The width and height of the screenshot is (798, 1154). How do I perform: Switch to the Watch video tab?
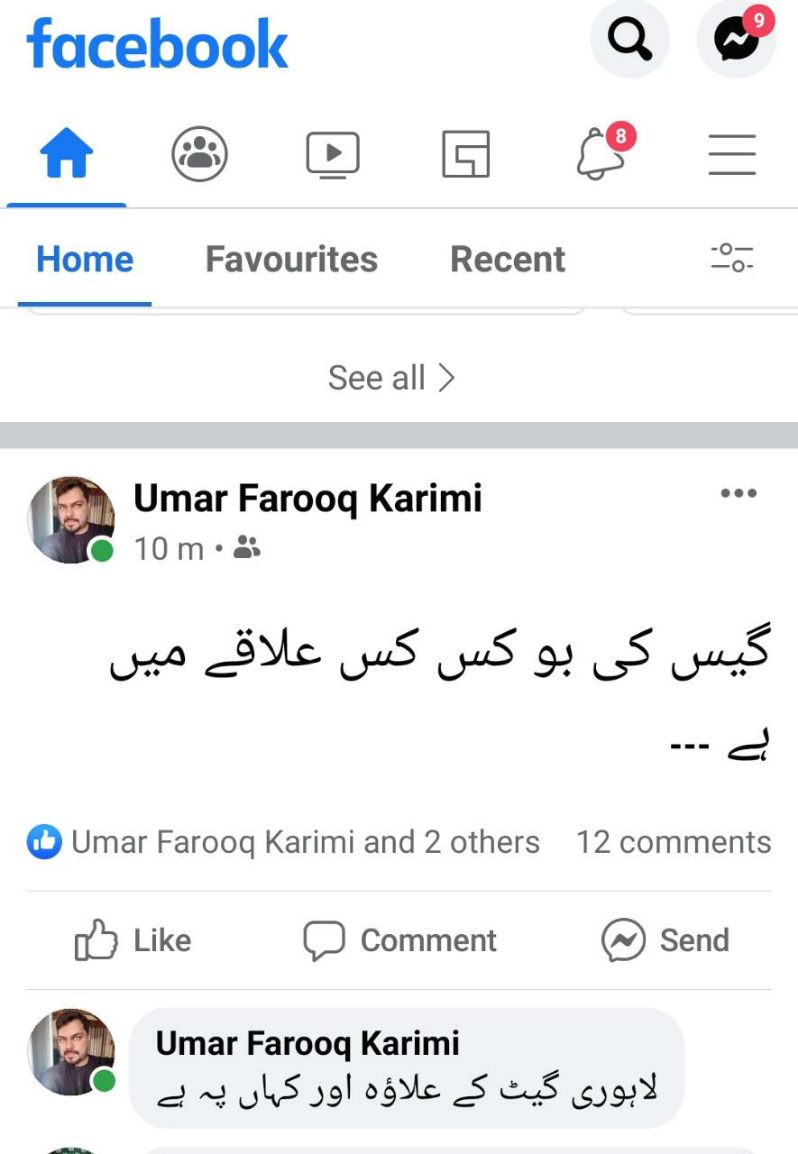[332, 155]
